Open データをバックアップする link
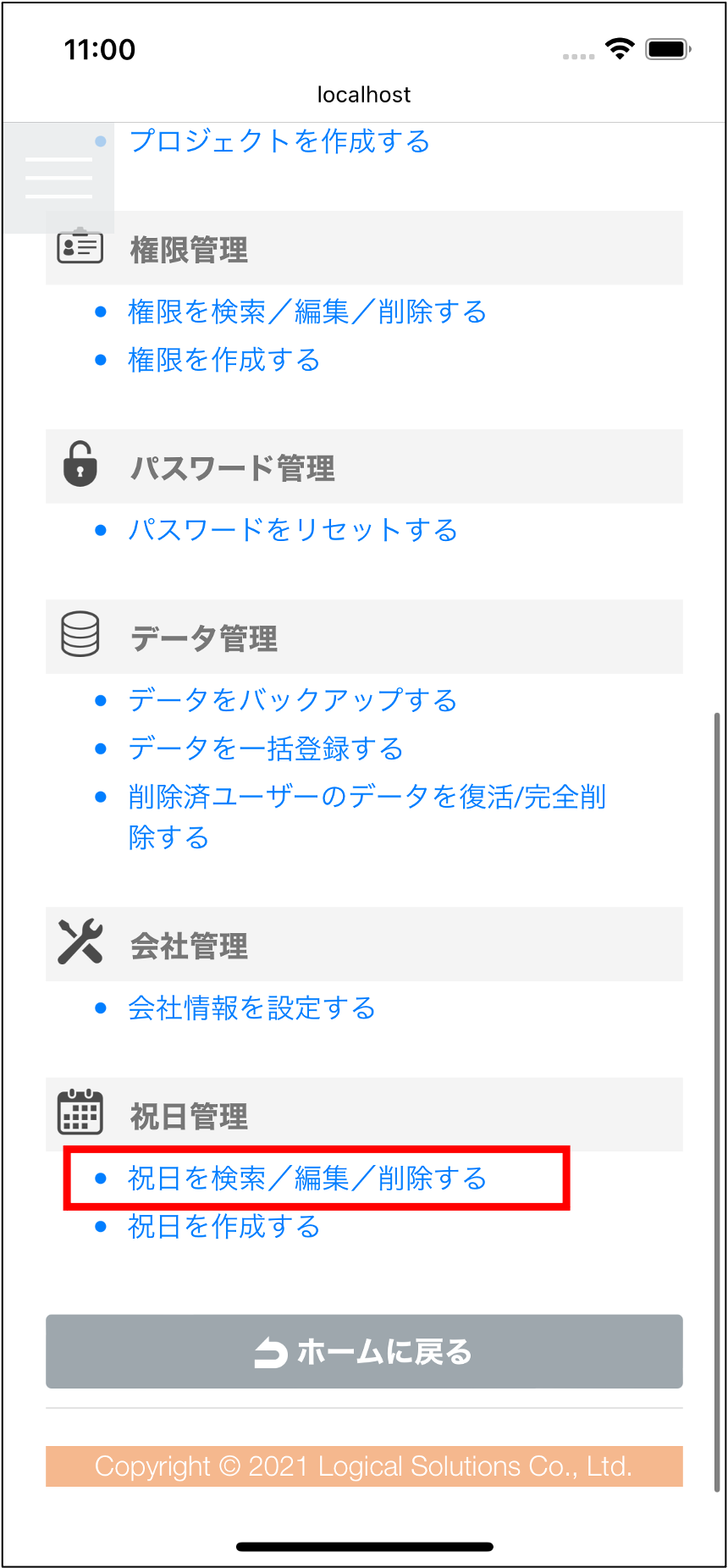 [292, 701]
